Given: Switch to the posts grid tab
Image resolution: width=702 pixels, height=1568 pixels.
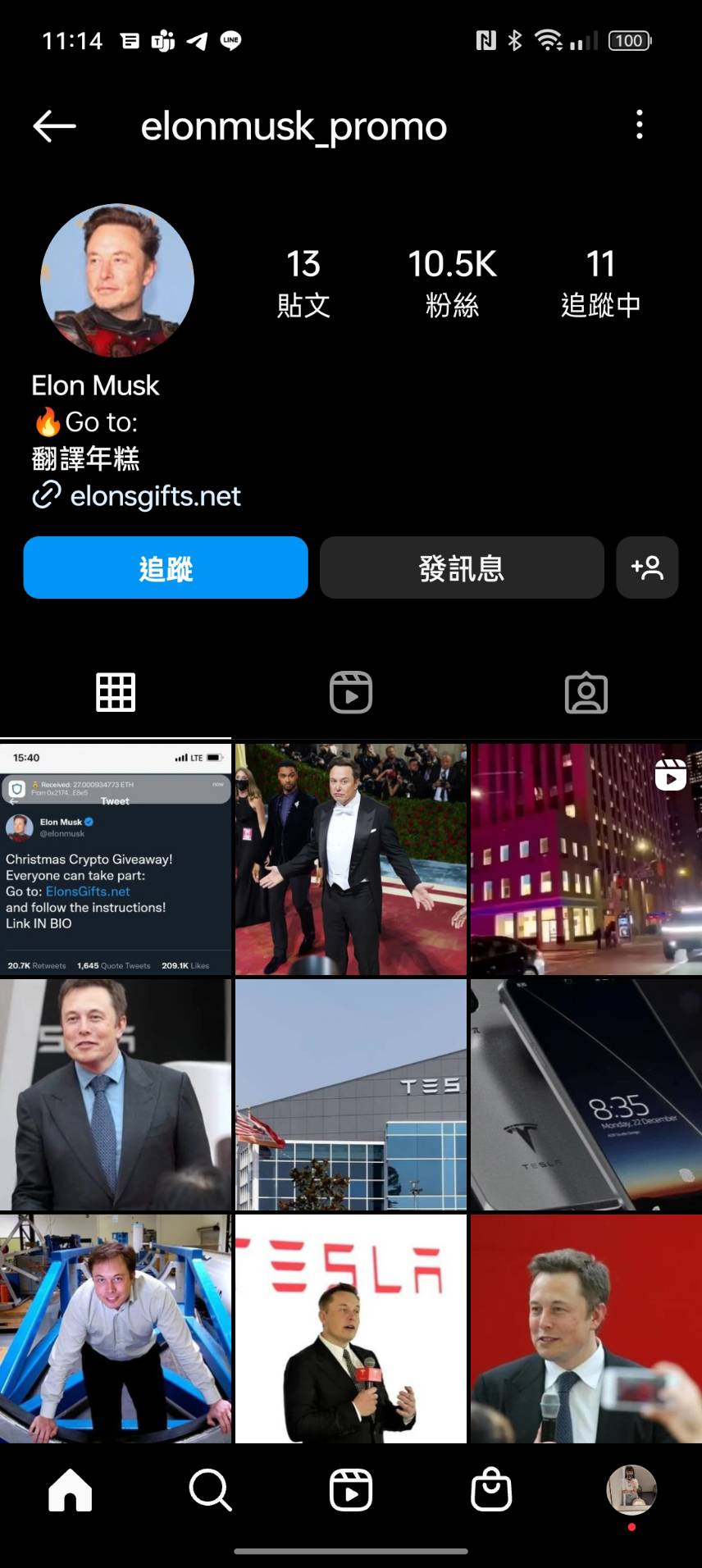Looking at the screenshot, I should (x=116, y=692).
